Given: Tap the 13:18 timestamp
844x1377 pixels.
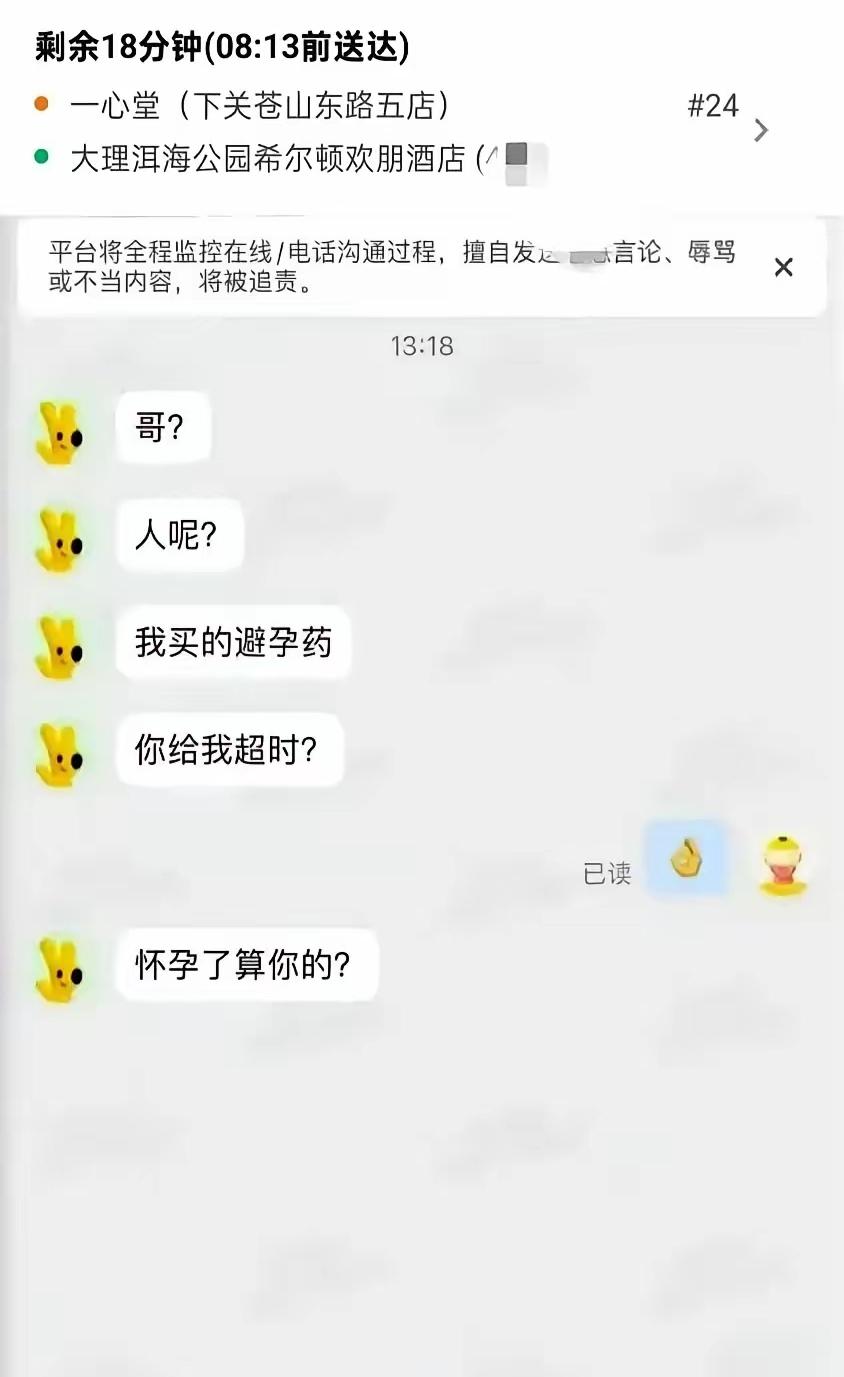Looking at the screenshot, I should (x=422, y=346).
